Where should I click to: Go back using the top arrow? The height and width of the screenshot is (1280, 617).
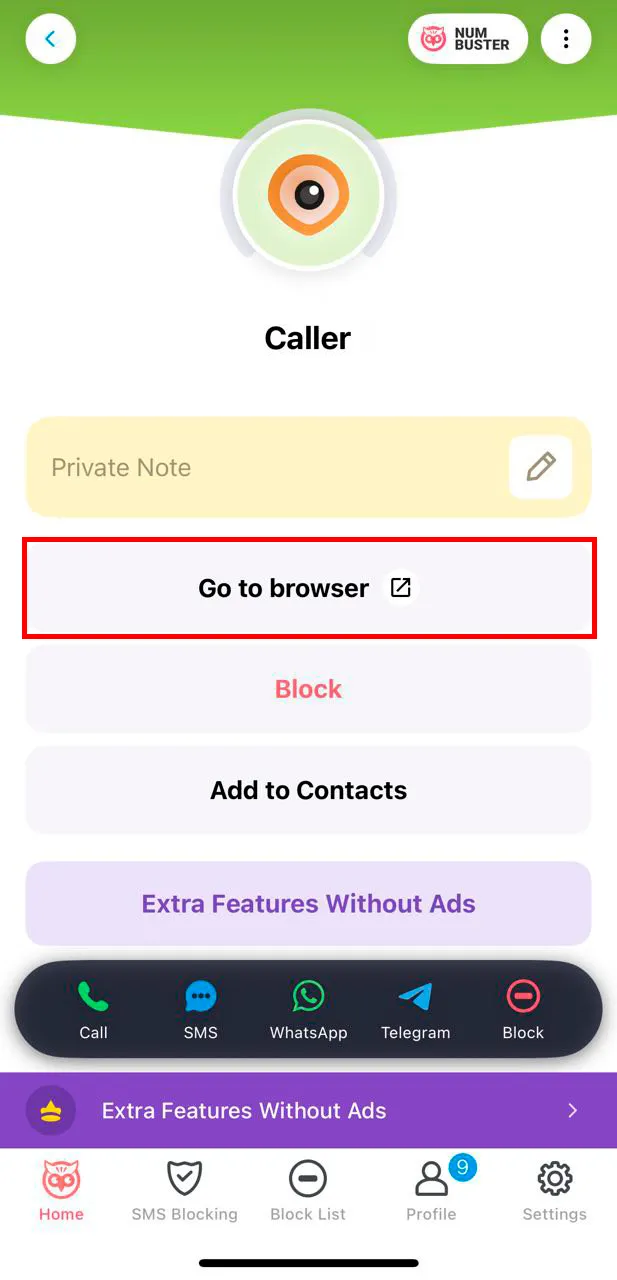(50, 39)
